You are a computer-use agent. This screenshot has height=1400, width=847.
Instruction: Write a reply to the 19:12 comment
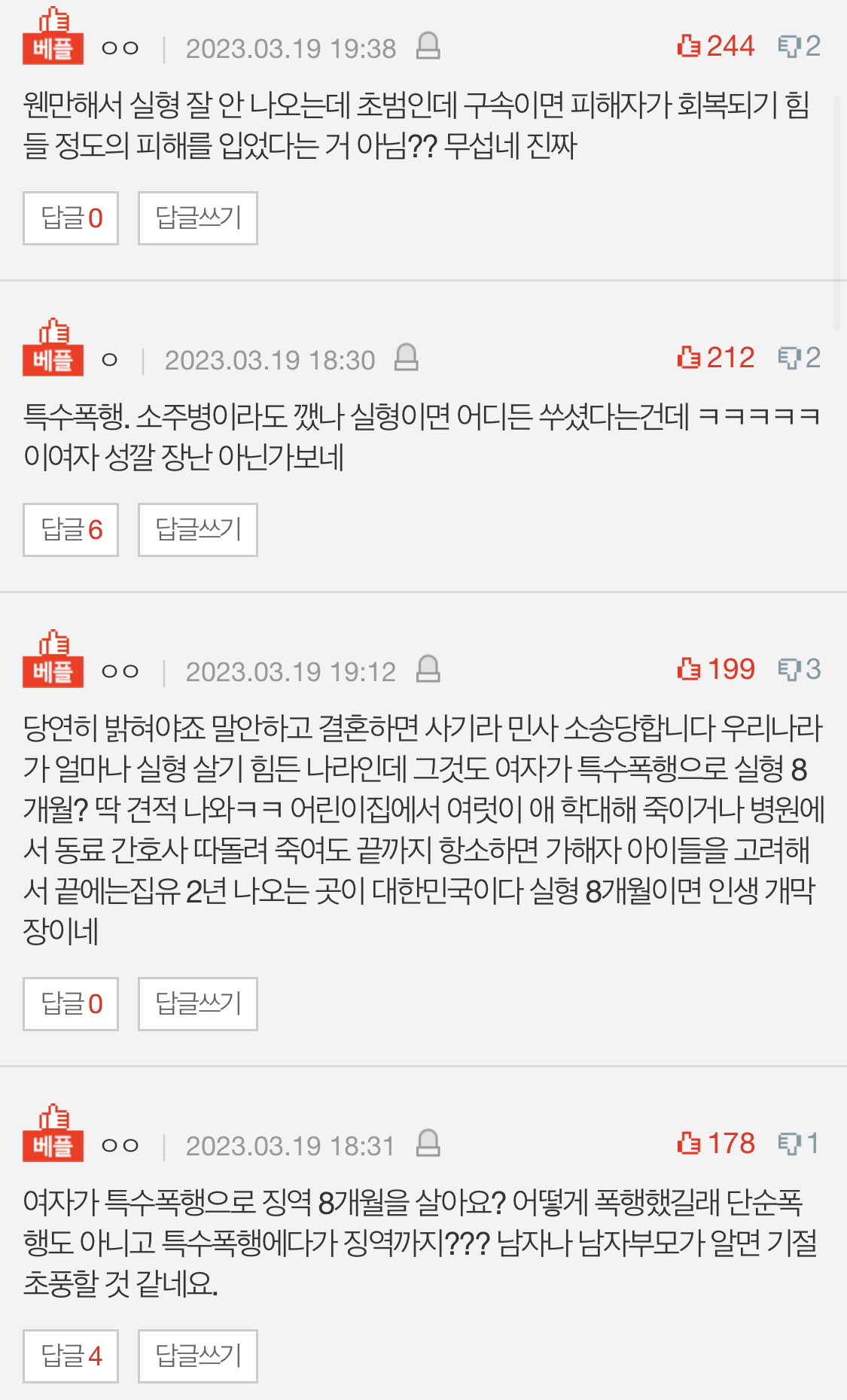click(x=197, y=1004)
